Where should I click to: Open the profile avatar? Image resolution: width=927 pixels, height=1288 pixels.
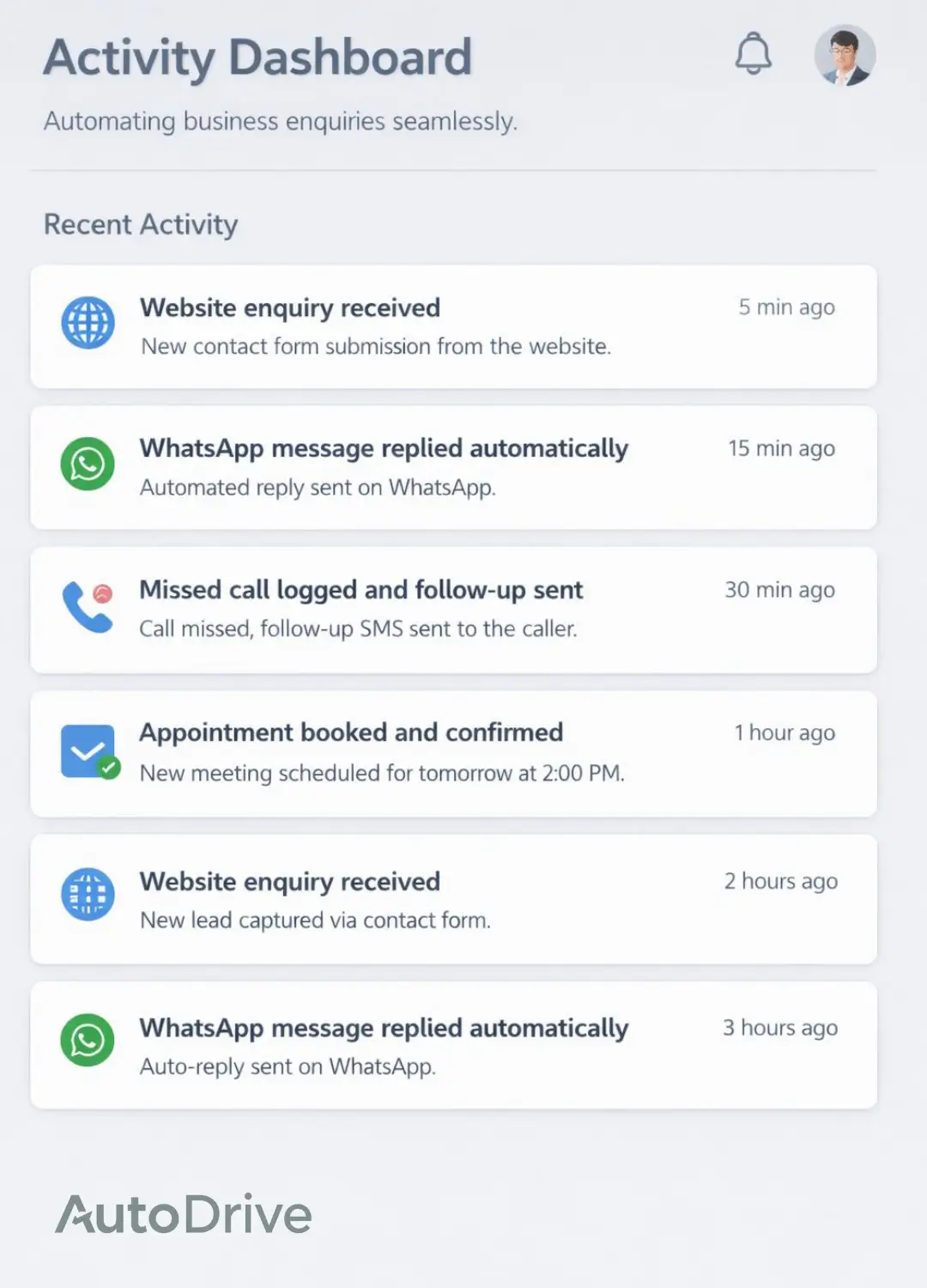coord(845,56)
